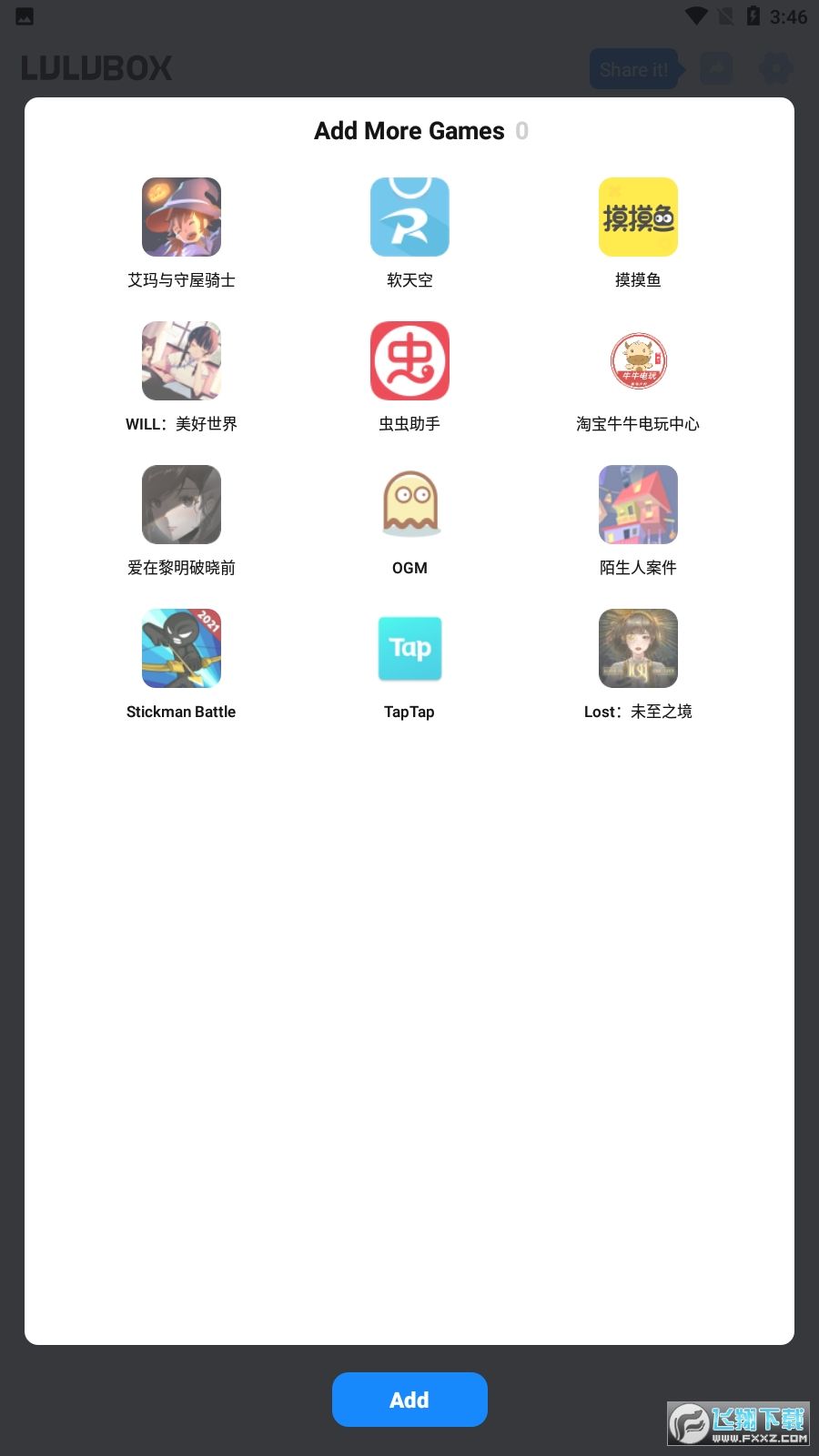Image resolution: width=819 pixels, height=1456 pixels.
Task: Tap the OGM ghost icon
Action: coord(409,504)
